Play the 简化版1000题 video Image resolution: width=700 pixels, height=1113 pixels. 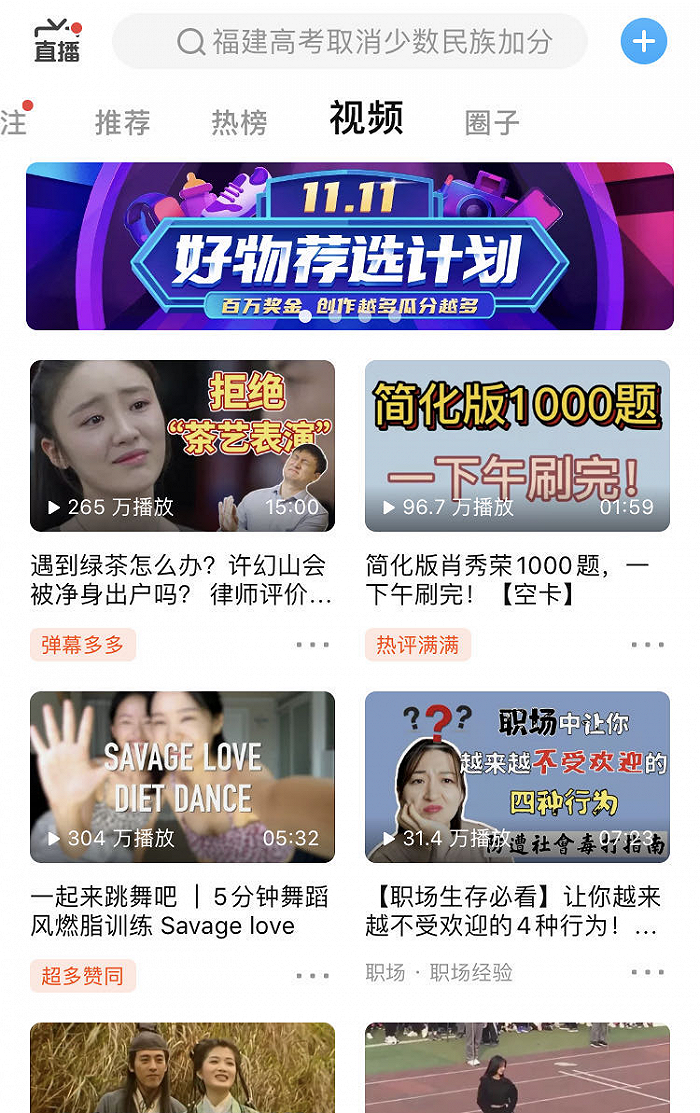tap(517, 446)
